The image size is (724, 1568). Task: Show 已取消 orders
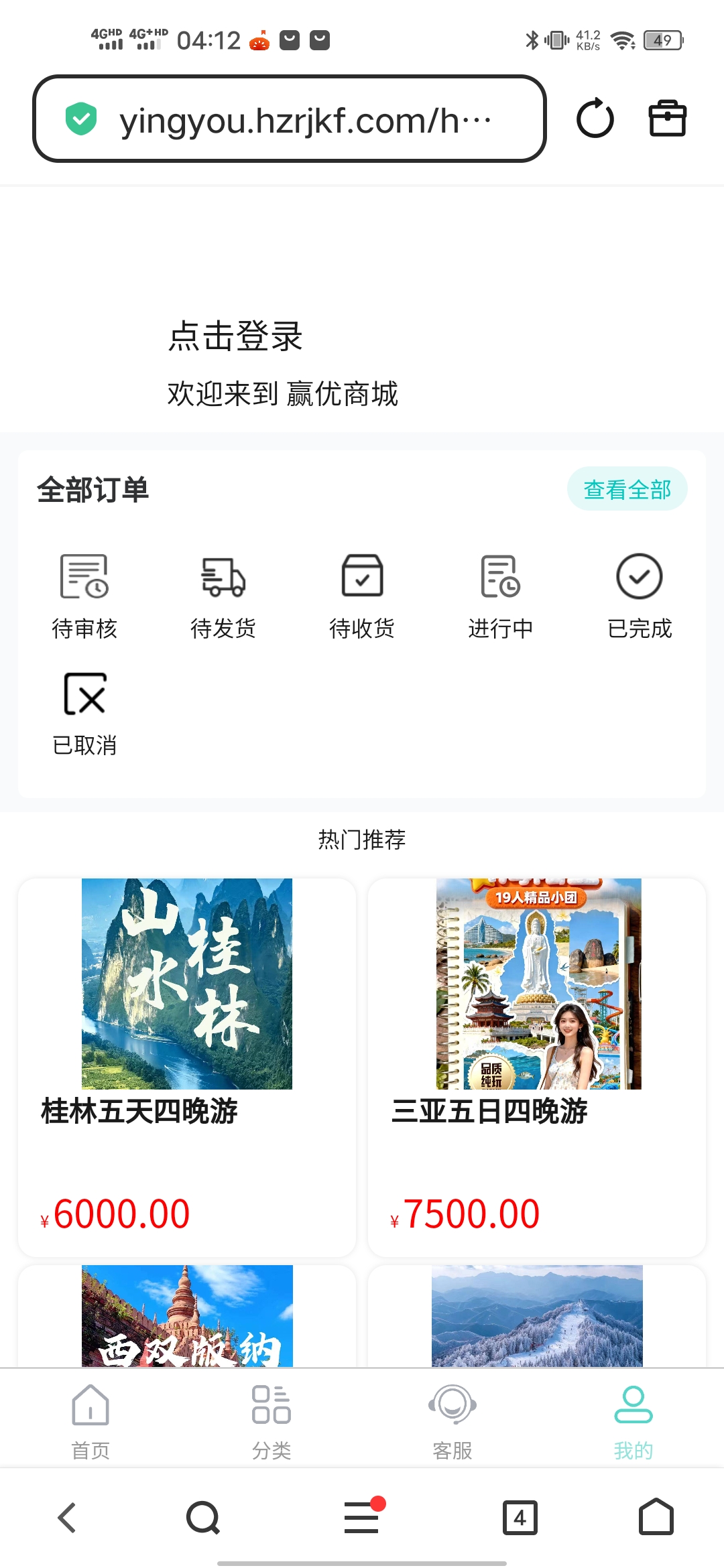click(x=84, y=713)
